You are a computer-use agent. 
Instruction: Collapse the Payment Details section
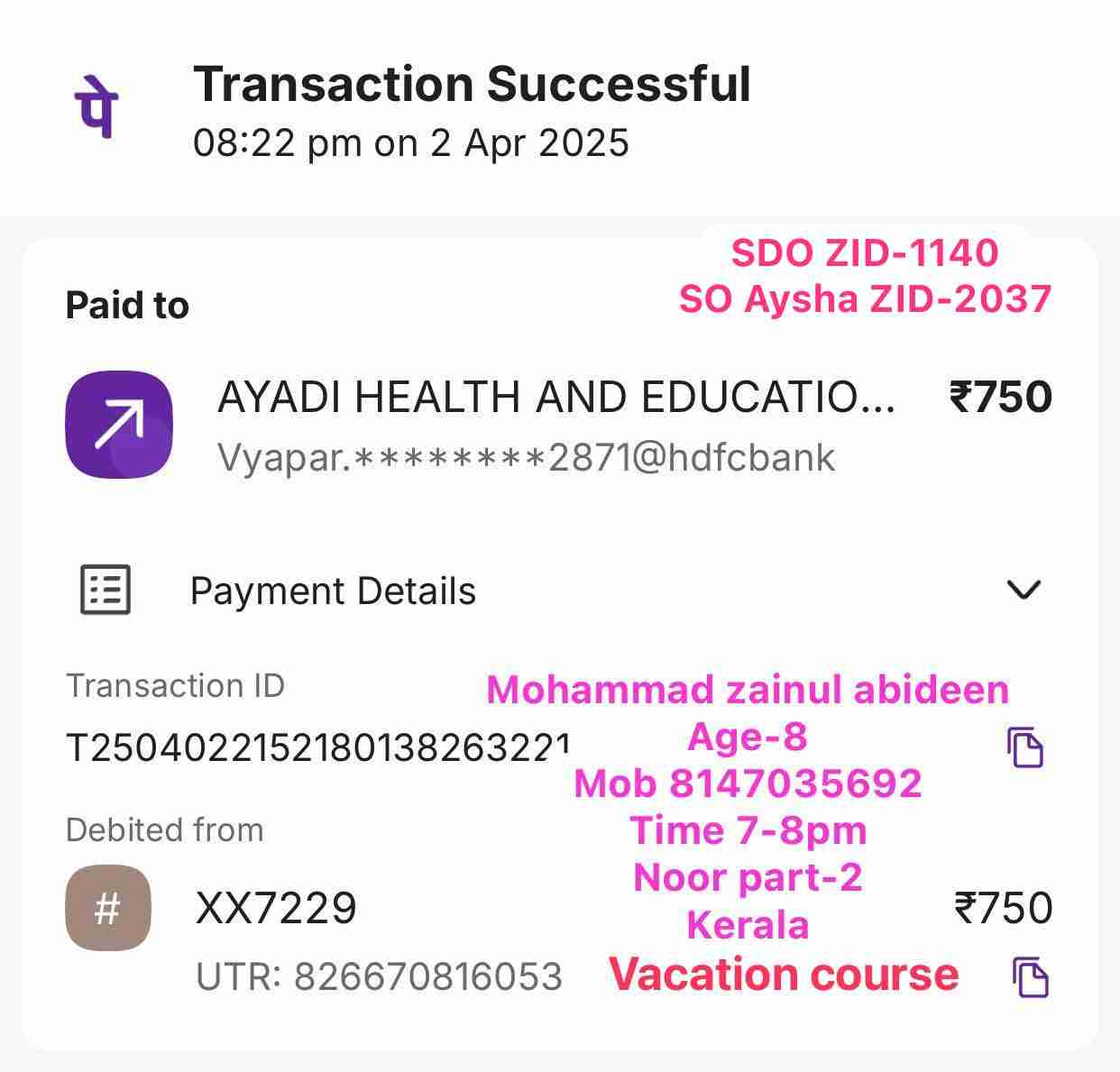click(x=1024, y=590)
